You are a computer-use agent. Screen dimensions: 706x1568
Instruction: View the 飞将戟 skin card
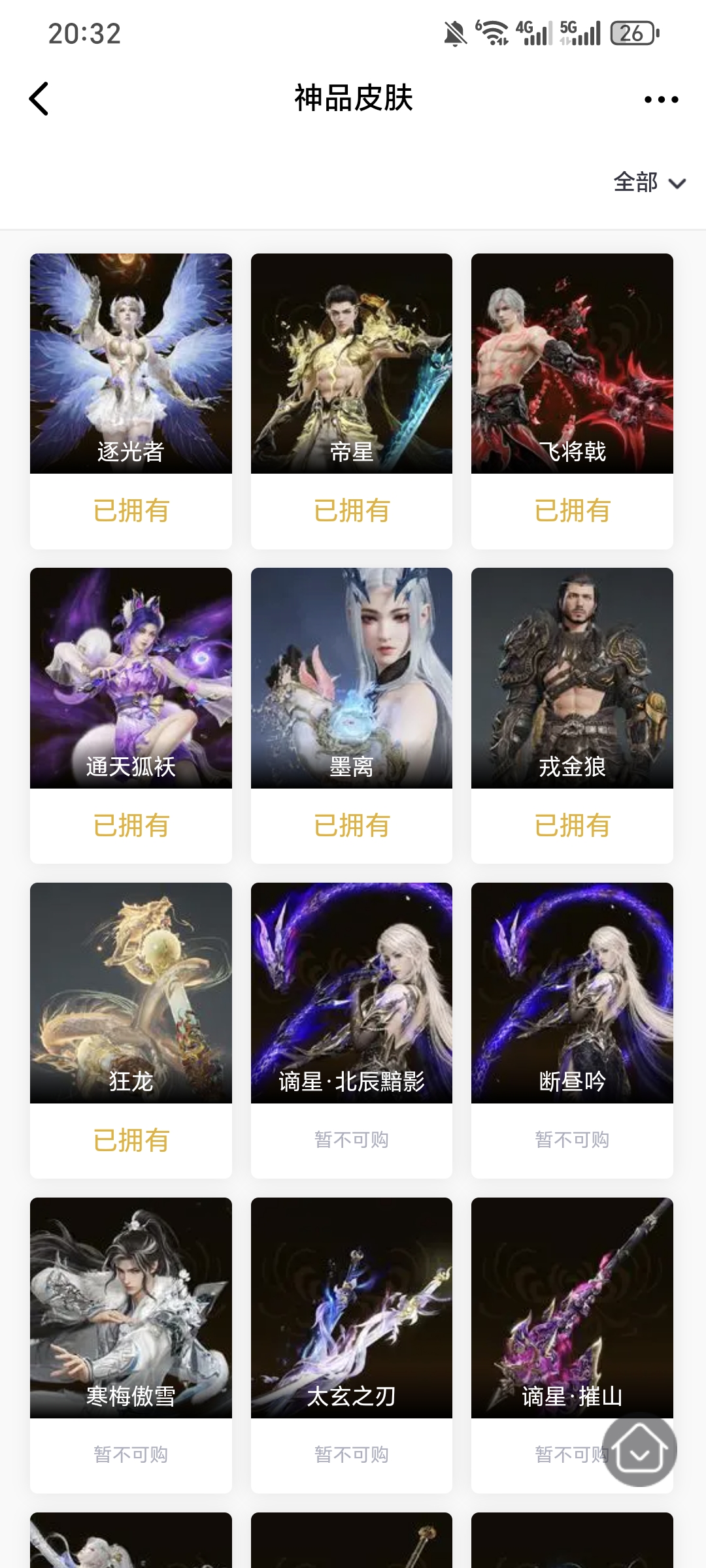572,364
